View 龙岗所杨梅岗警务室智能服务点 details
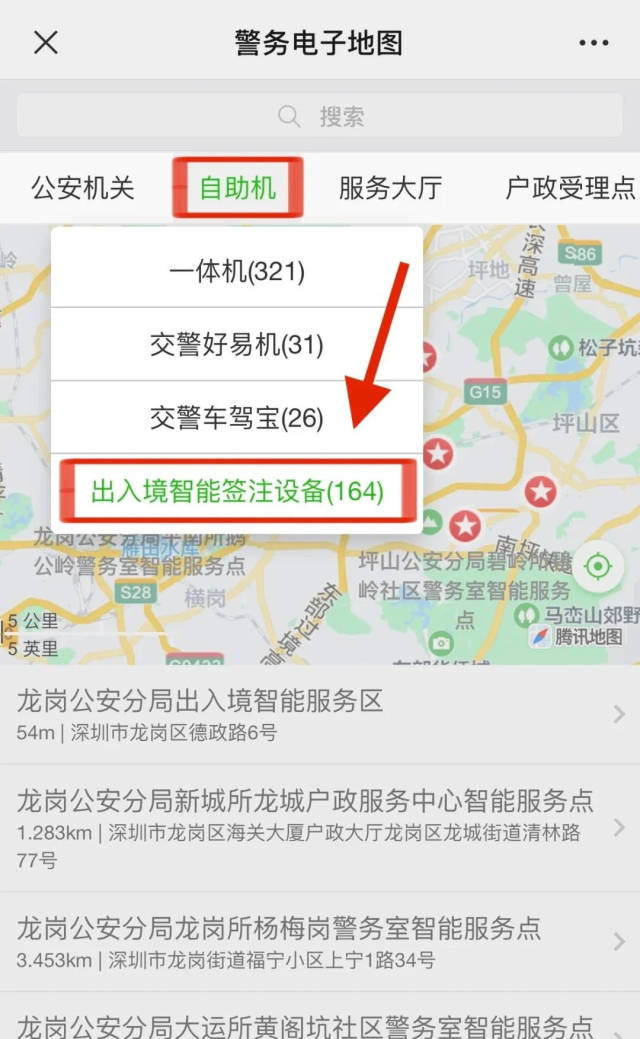 [320, 942]
